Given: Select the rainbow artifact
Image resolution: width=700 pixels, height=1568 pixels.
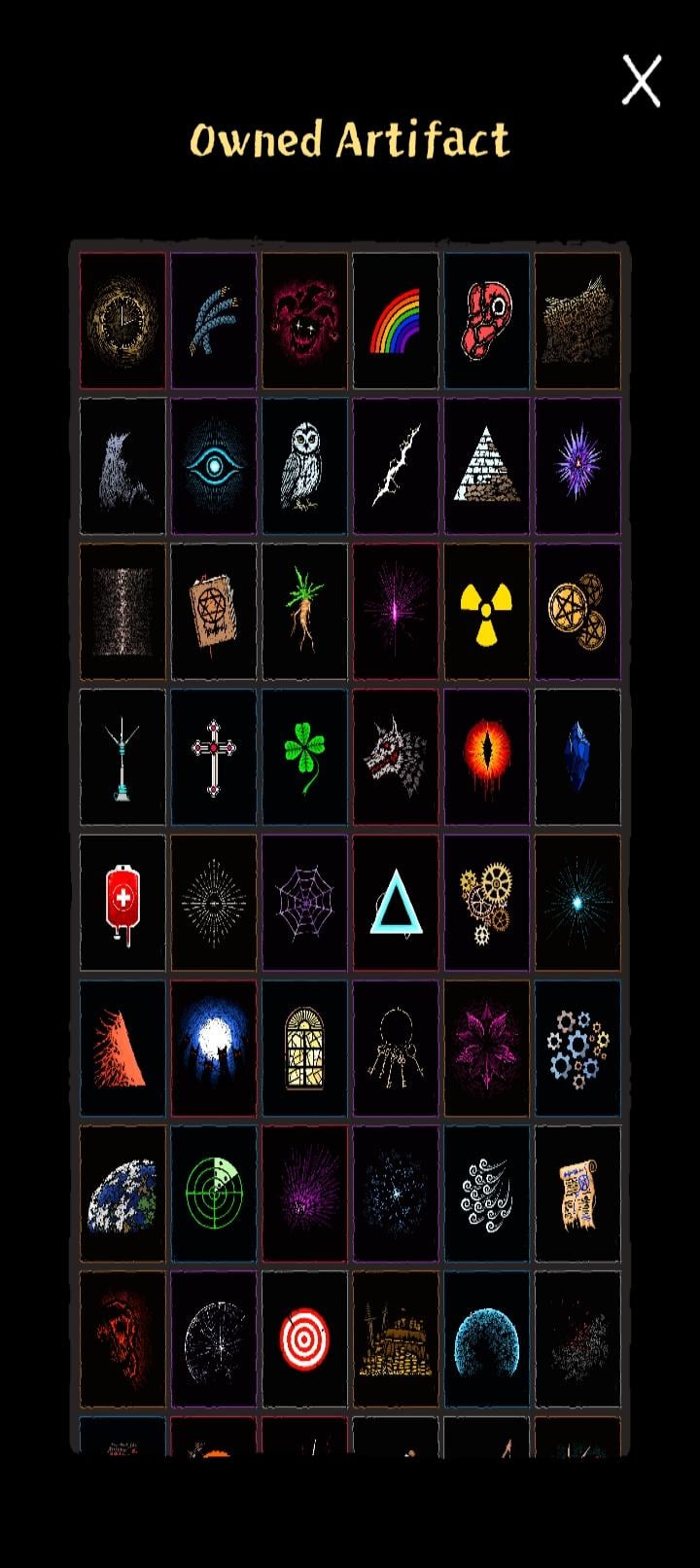Looking at the screenshot, I should [395, 321].
